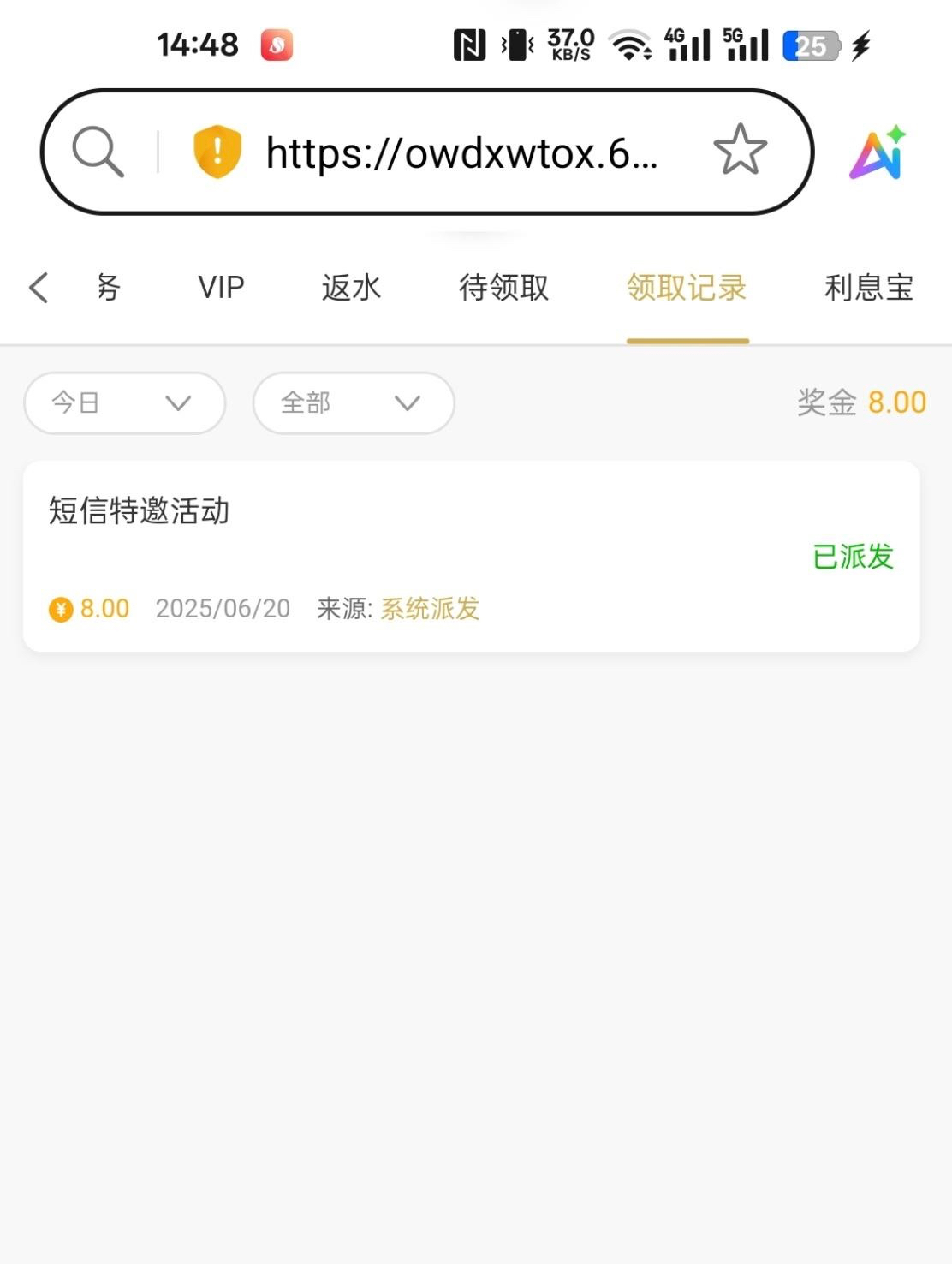Open the 返水 tab
This screenshot has height=1264, width=952.
click(x=351, y=288)
